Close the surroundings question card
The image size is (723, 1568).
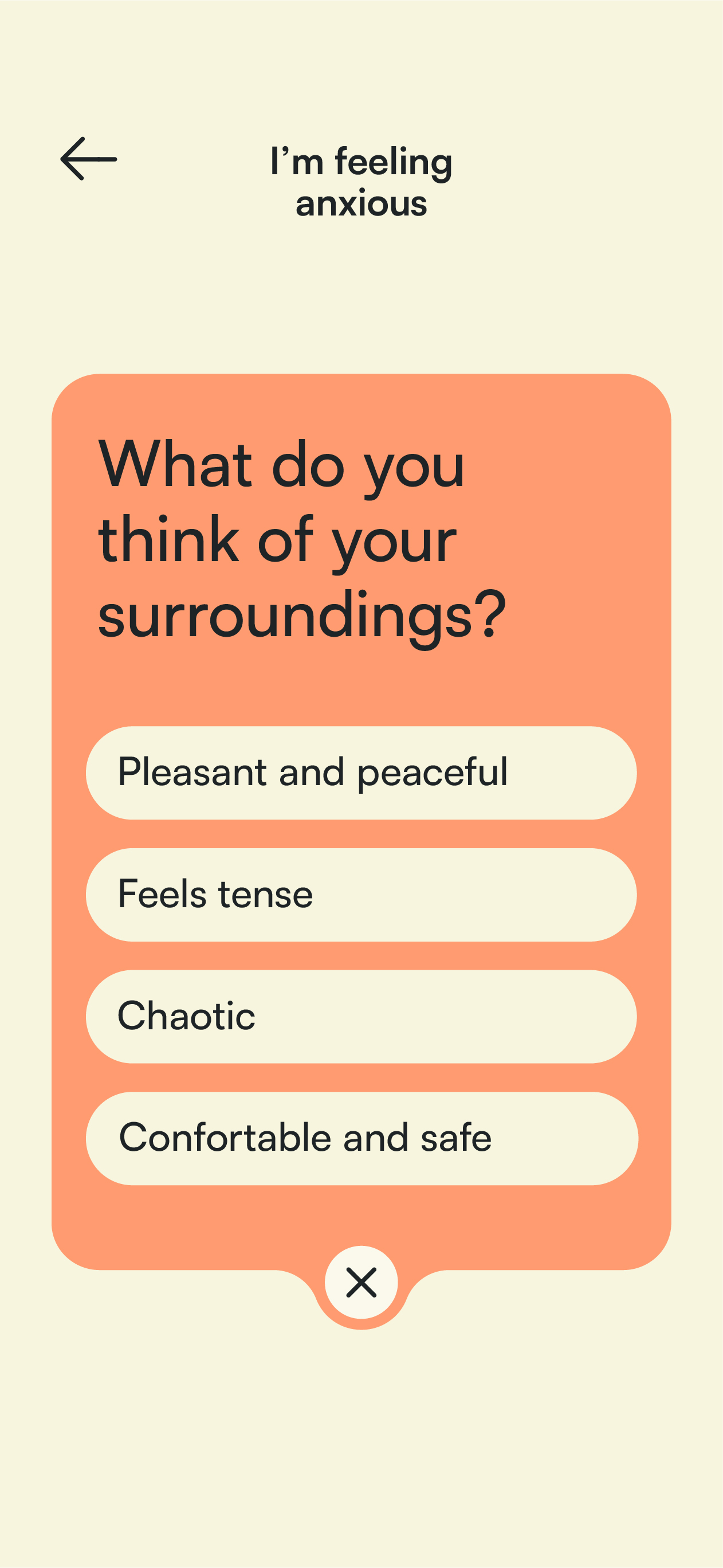tap(361, 1281)
